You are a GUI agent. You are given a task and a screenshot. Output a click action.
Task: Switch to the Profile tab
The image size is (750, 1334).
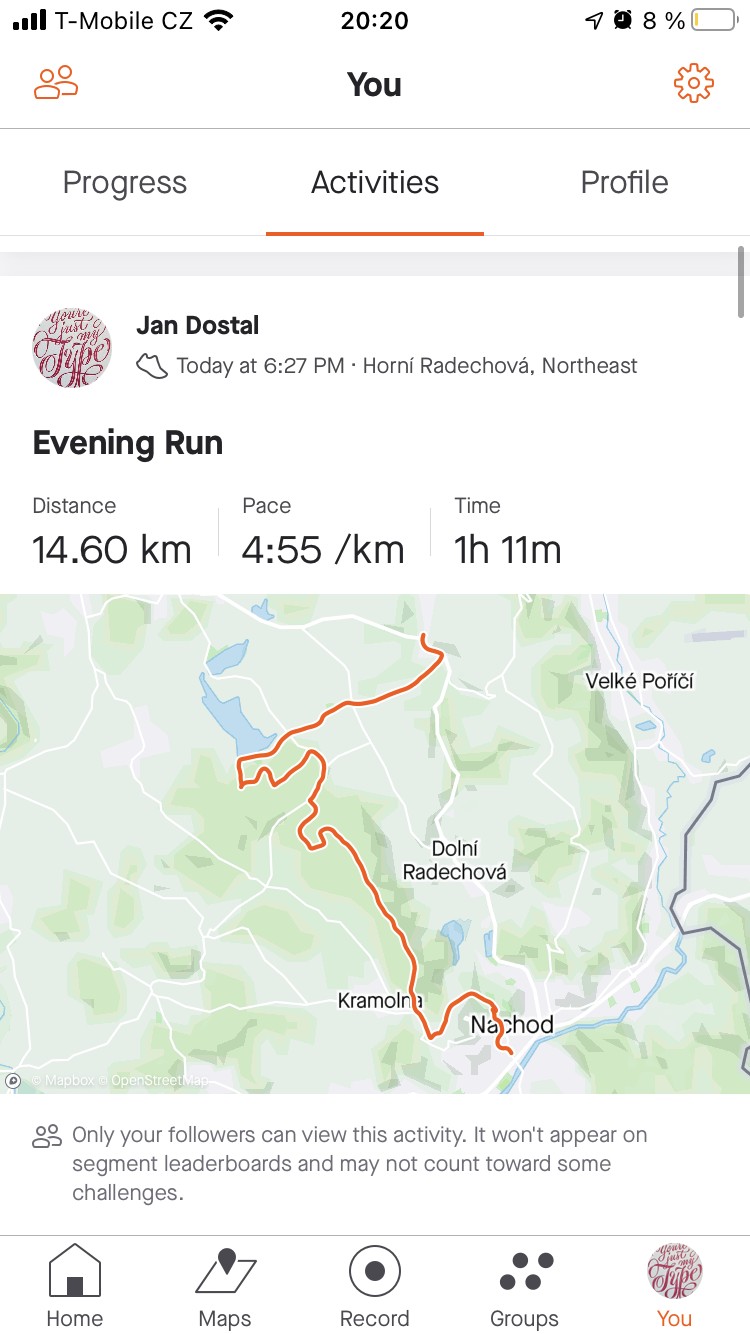625,183
